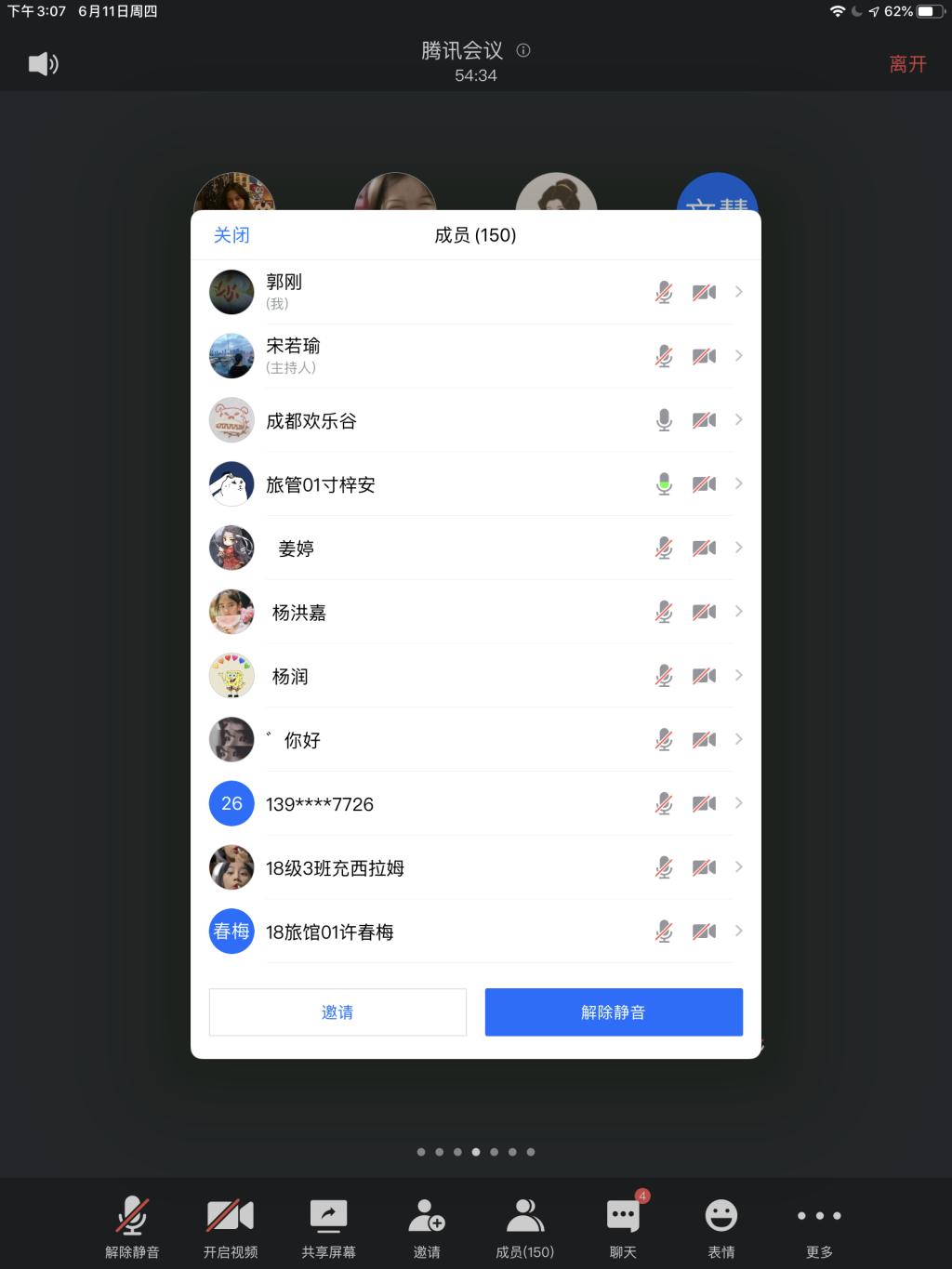
Task: Open member row for 成都欢乐谷
Action: [474, 420]
